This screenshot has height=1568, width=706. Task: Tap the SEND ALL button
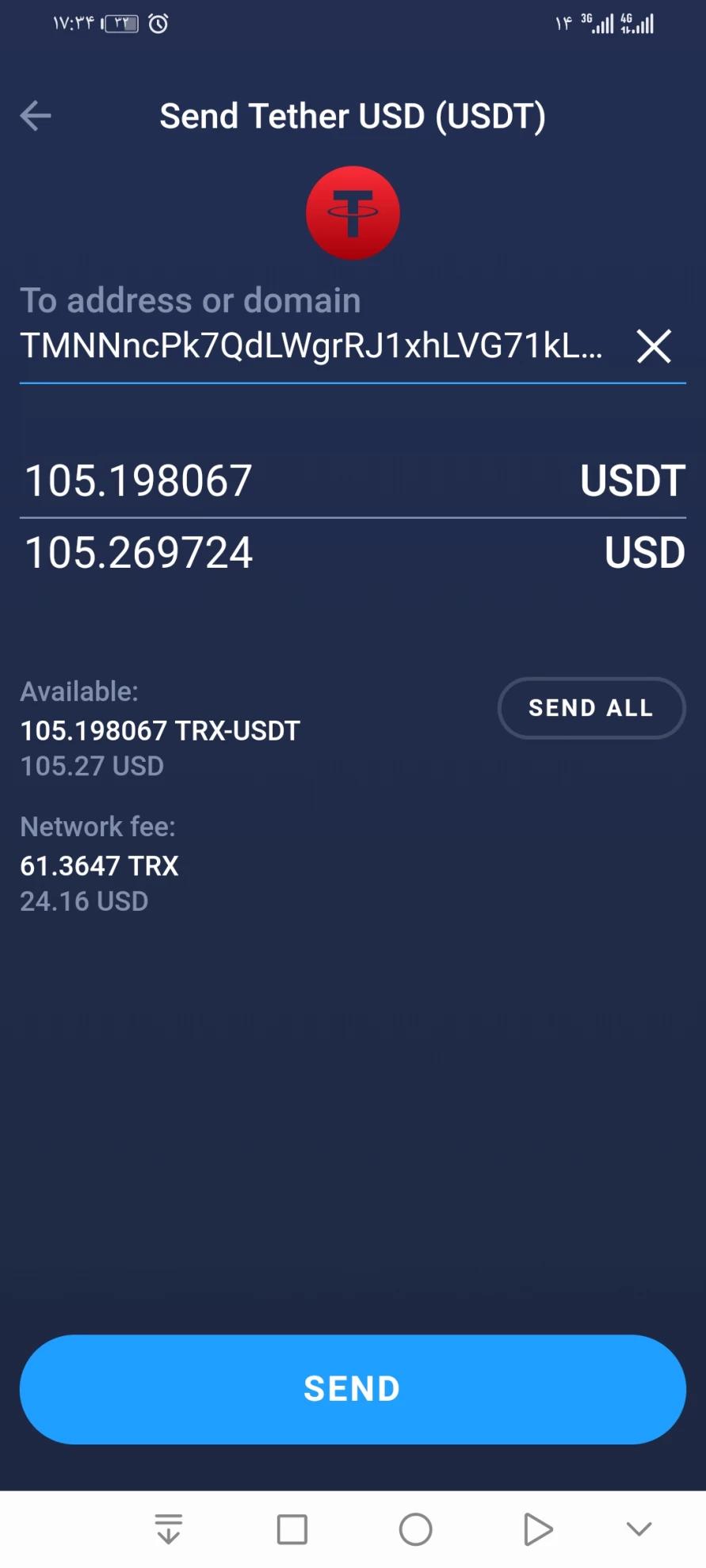coord(591,708)
